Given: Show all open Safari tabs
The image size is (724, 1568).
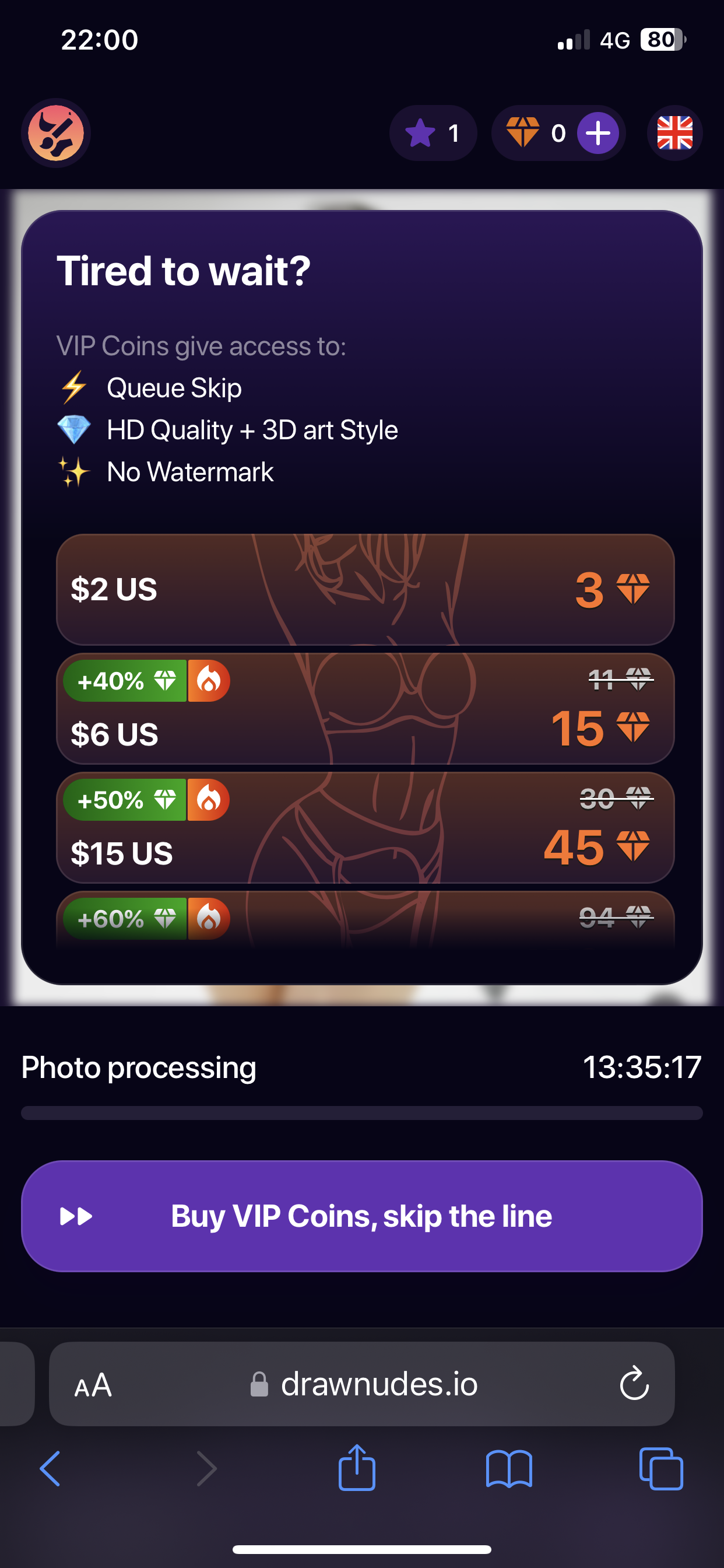Looking at the screenshot, I should click(660, 1469).
